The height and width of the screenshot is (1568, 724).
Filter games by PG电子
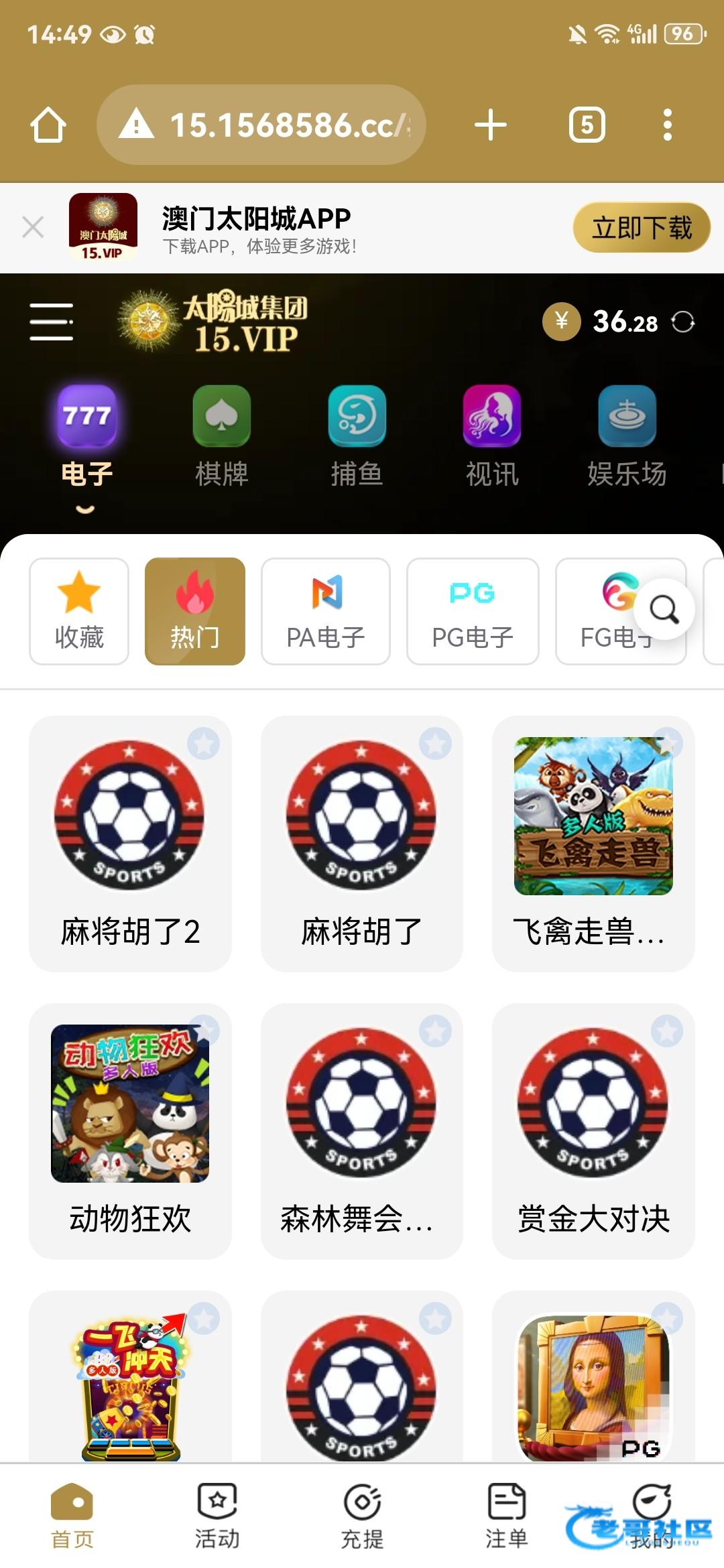473,611
